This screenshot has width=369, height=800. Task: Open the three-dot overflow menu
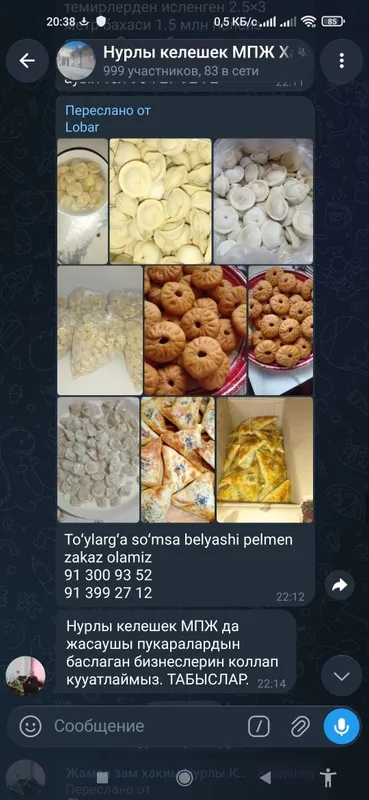click(x=341, y=61)
